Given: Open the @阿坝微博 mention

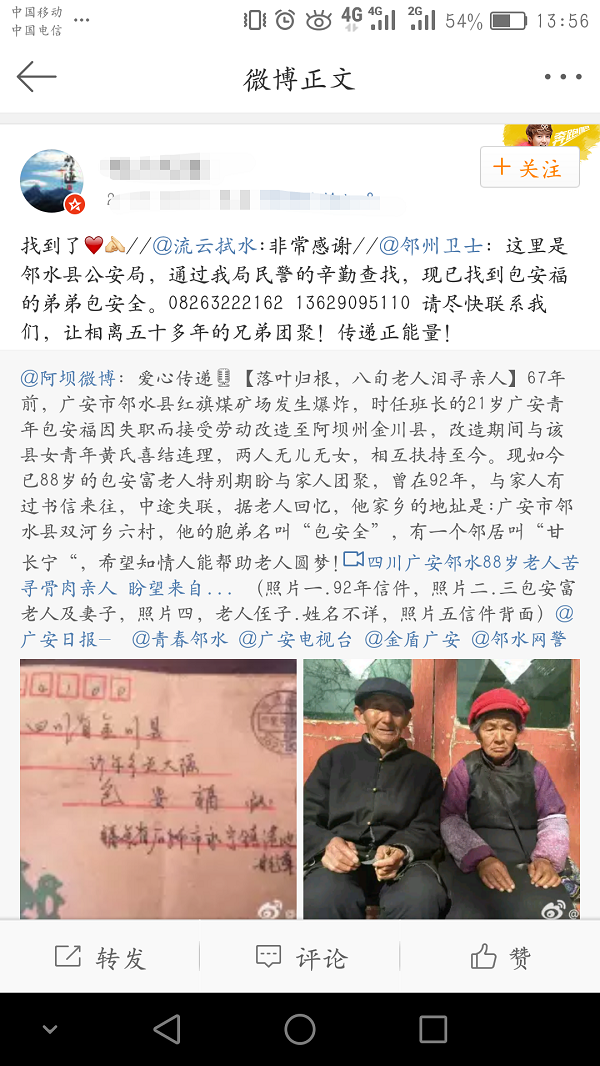Looking at the screenshot, I should (67, 379).
